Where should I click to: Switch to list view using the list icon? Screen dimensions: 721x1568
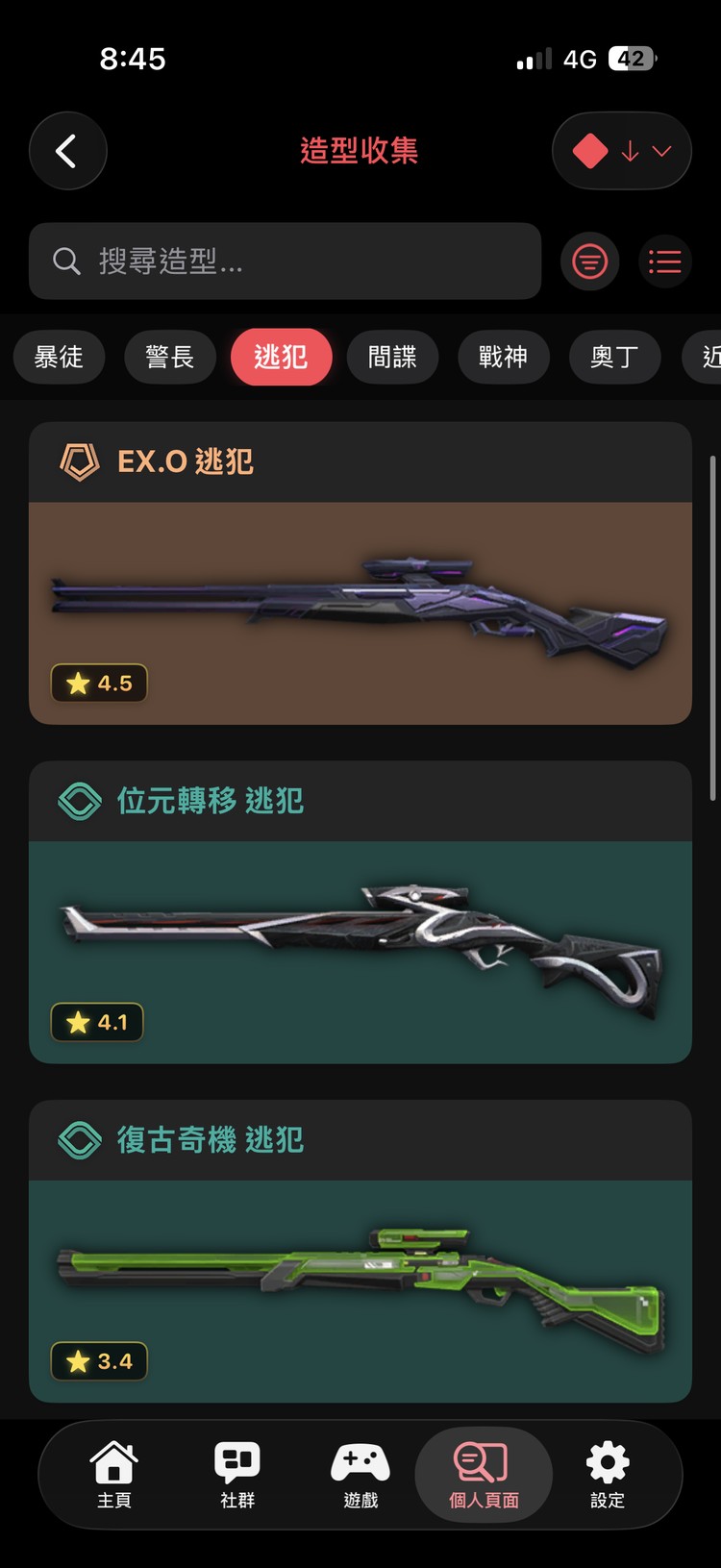tap(665, 261)
